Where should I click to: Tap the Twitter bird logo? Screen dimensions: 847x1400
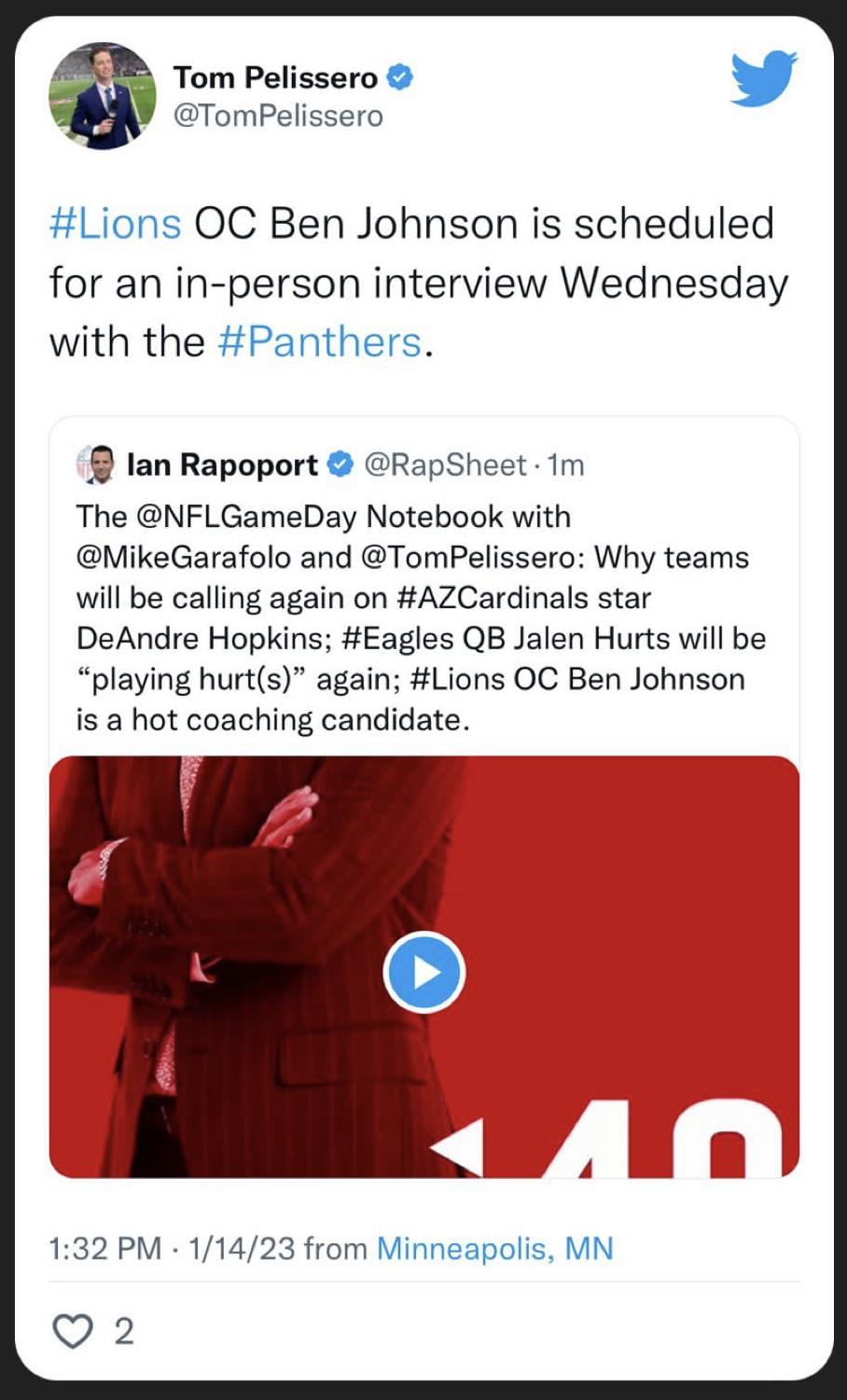(763, 79)
